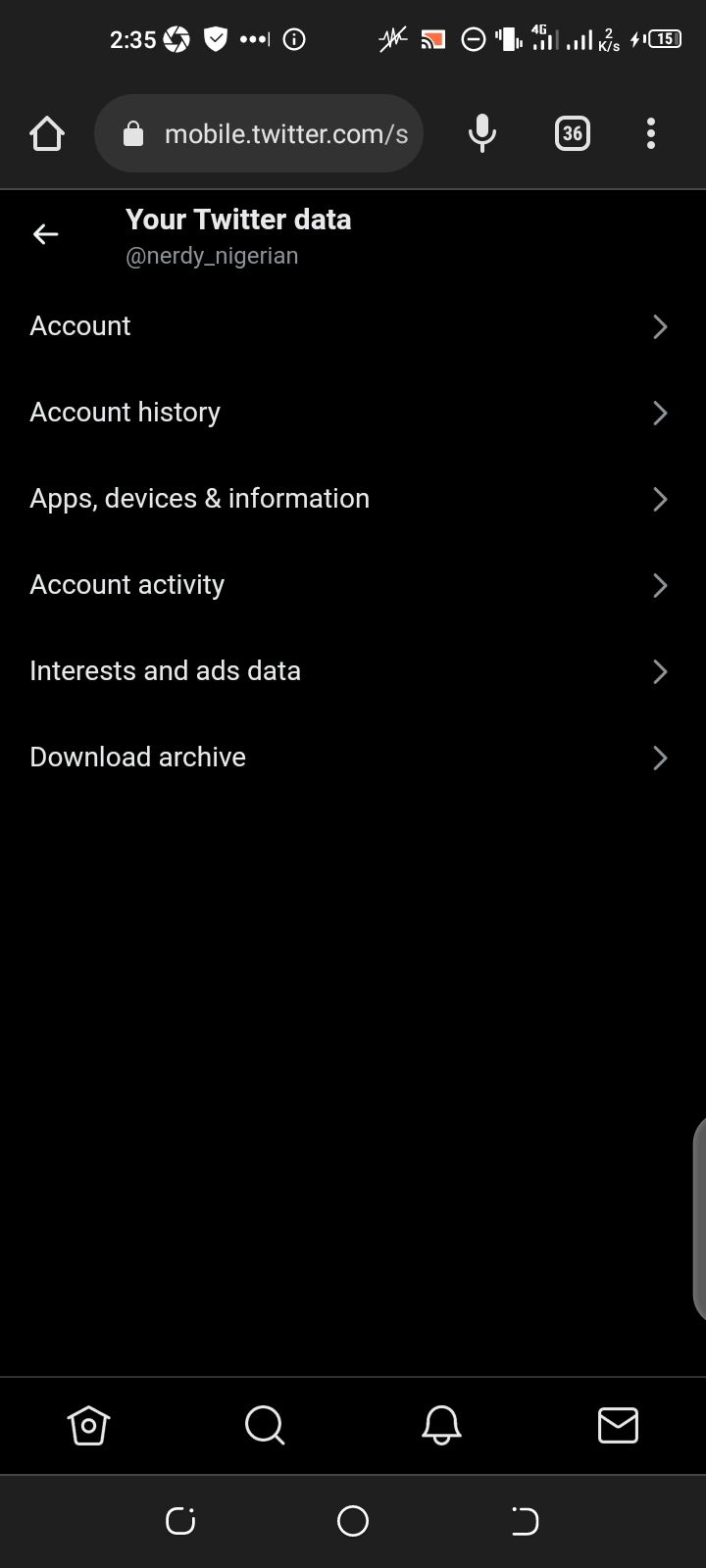Tap the system recent apps button

click(x=180, y=1521)
